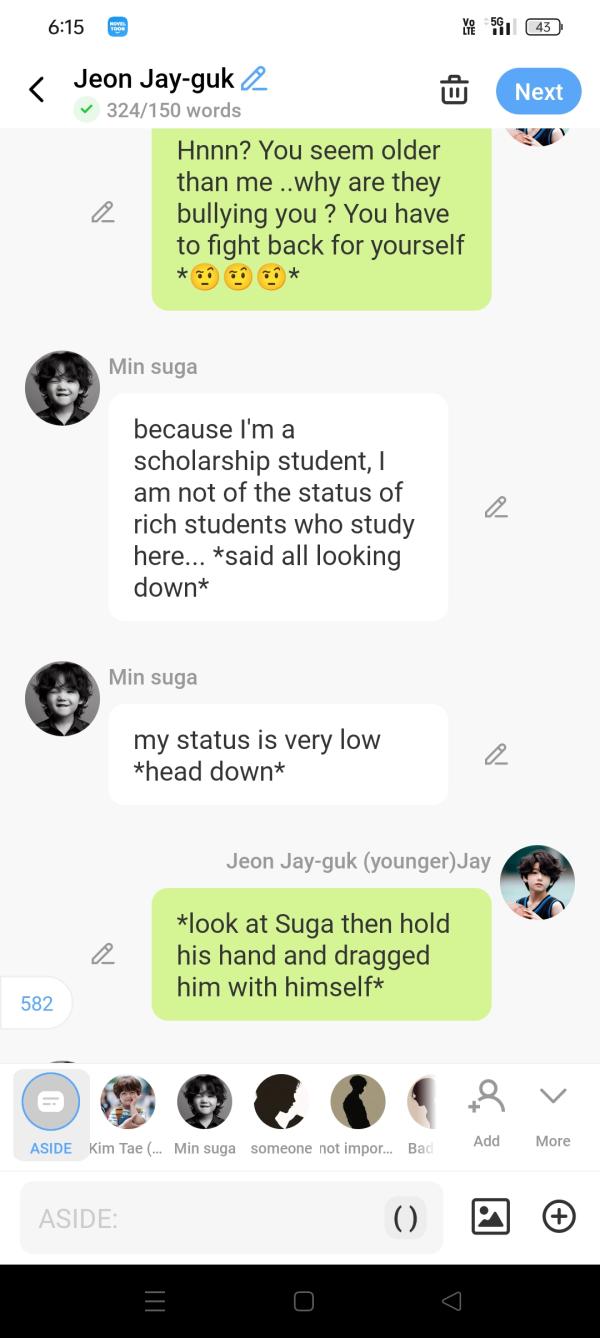The width and height of the screenshot is (600, 1338).
Task: Edit the 'scholarship student' message
Action: pos(495,507)
